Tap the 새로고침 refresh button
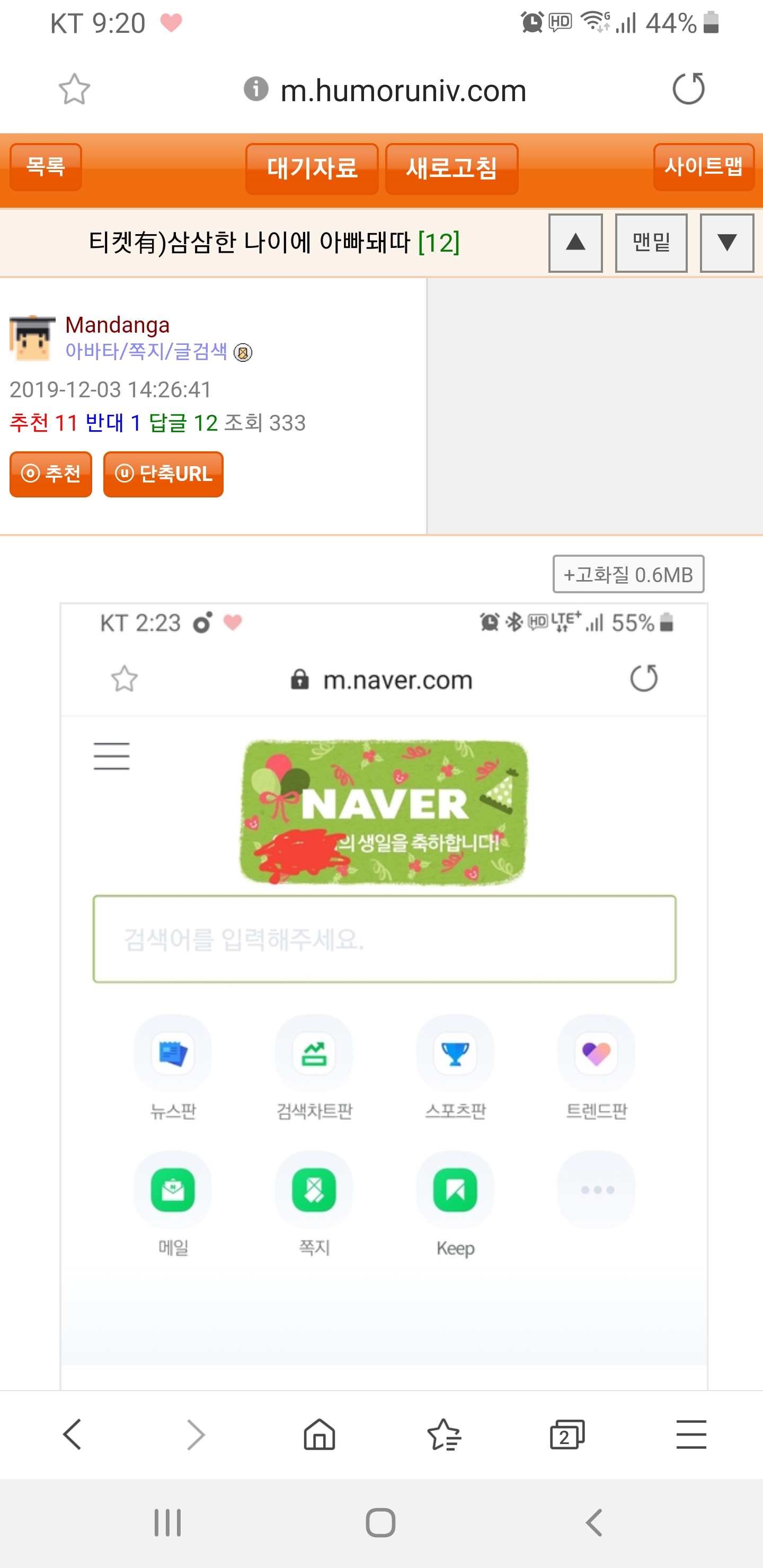 (452, 168)
